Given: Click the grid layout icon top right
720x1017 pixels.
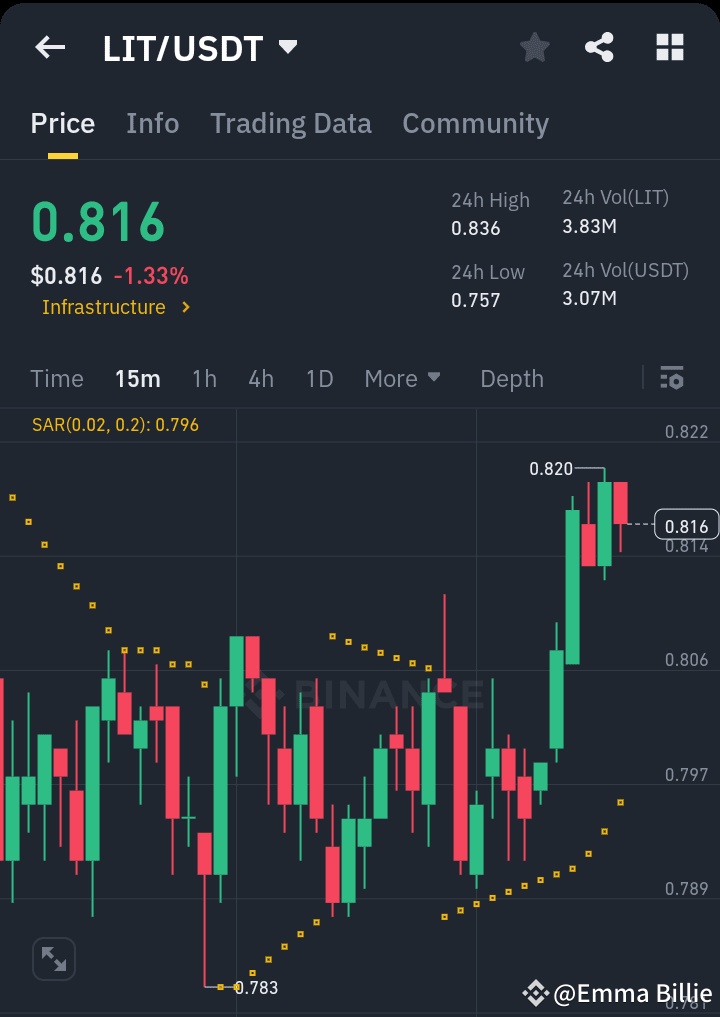Looking at the screenshot, I should point(668,47).
